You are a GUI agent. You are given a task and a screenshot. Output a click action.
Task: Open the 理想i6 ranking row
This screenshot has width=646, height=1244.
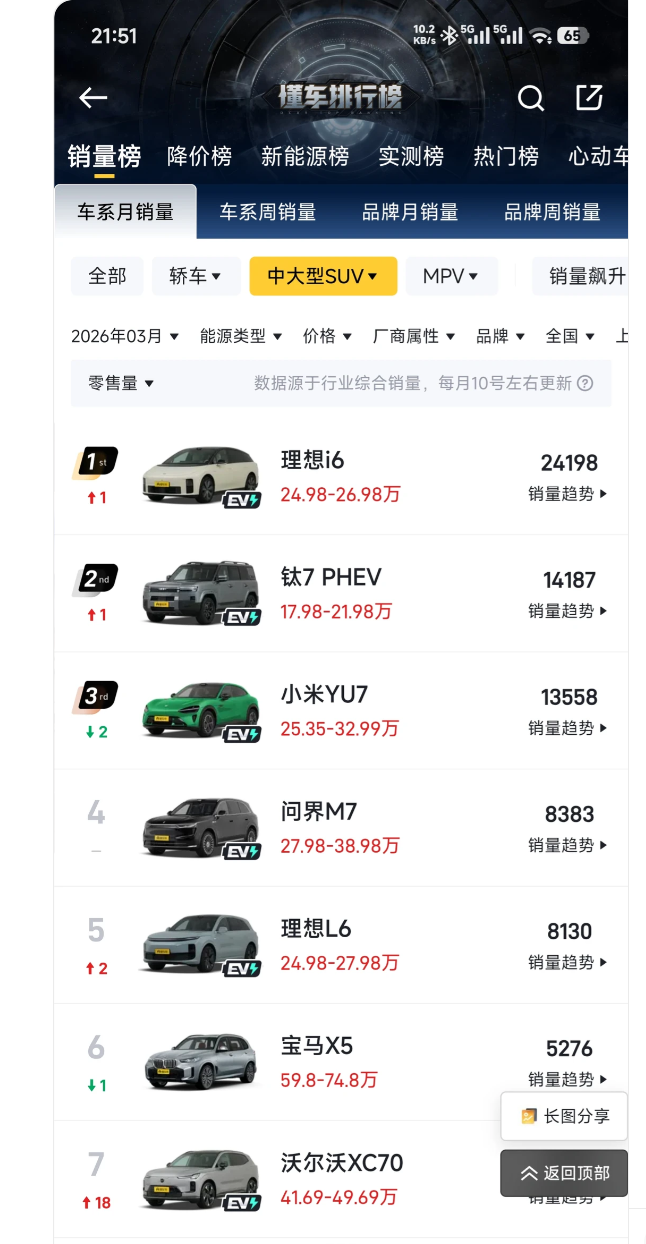coord(340,476)
